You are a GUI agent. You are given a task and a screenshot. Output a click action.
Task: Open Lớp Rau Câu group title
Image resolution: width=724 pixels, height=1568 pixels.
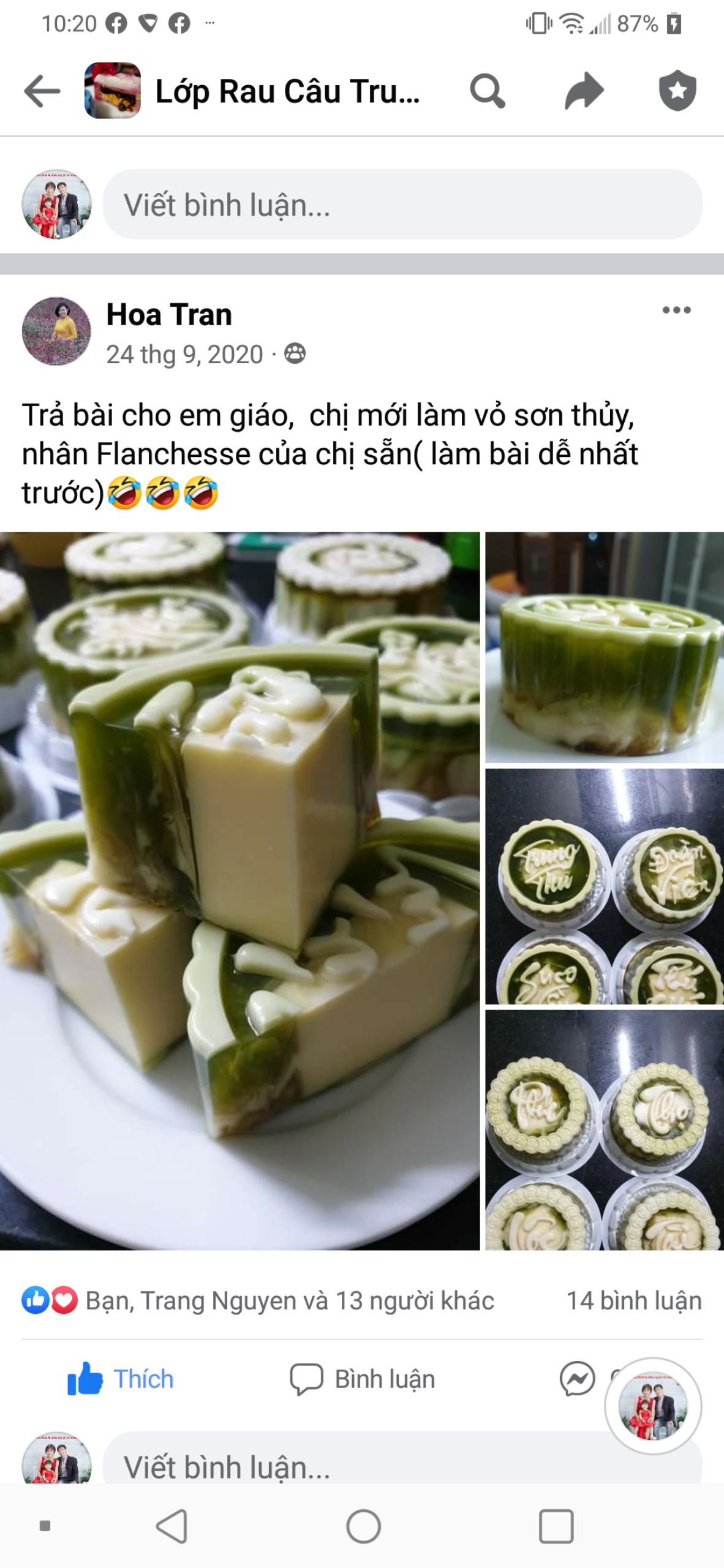tap(287, 92)
